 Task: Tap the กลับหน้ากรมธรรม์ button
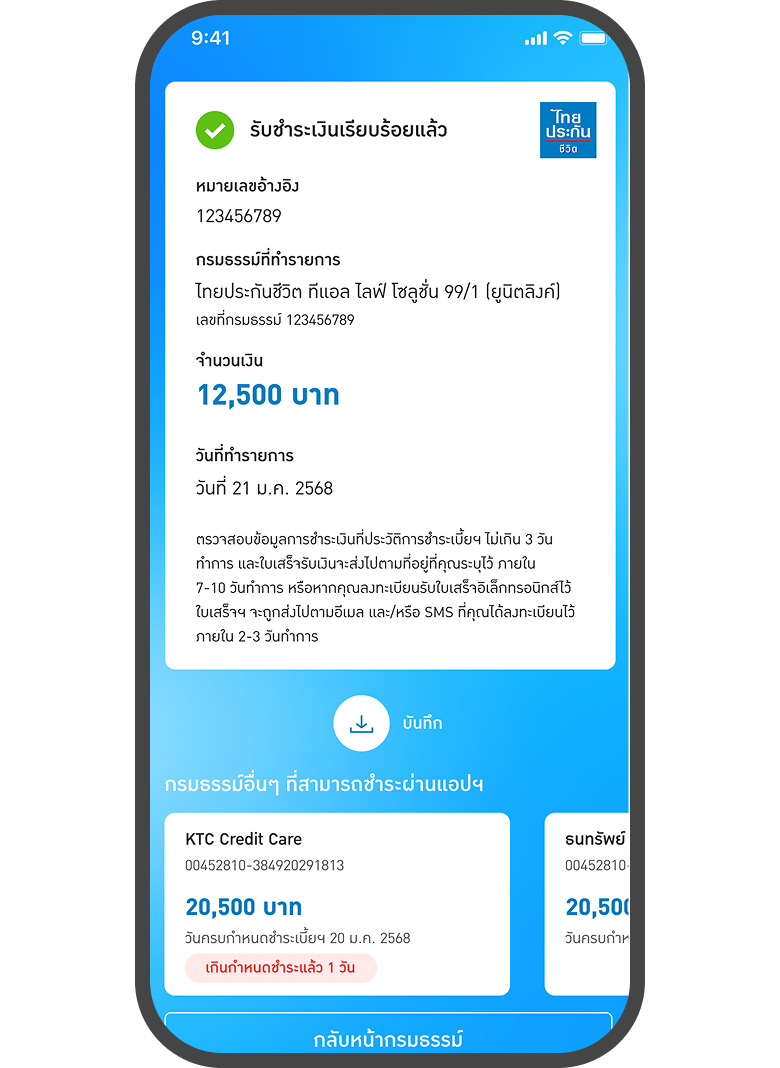coord(388,1037)
